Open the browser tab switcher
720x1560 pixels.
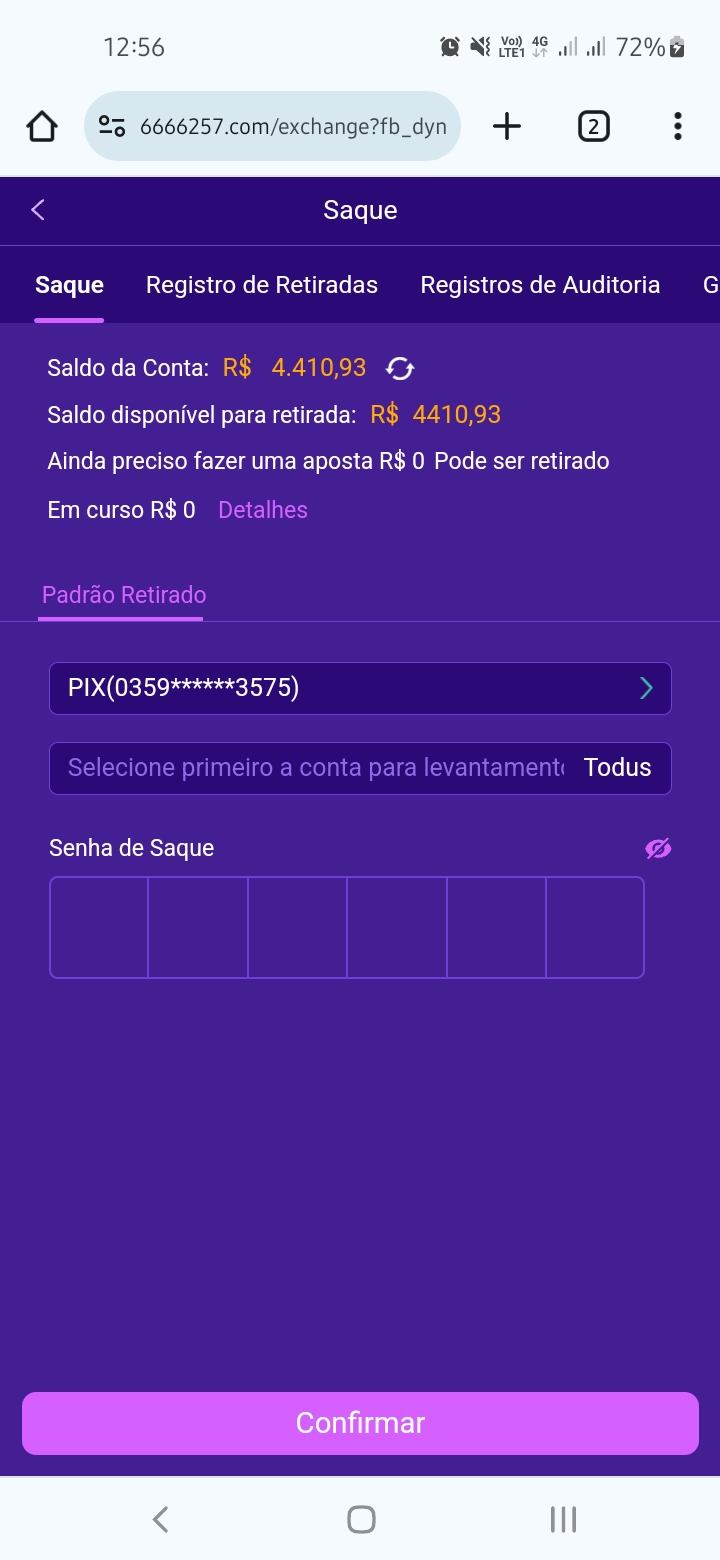(593, 126)
